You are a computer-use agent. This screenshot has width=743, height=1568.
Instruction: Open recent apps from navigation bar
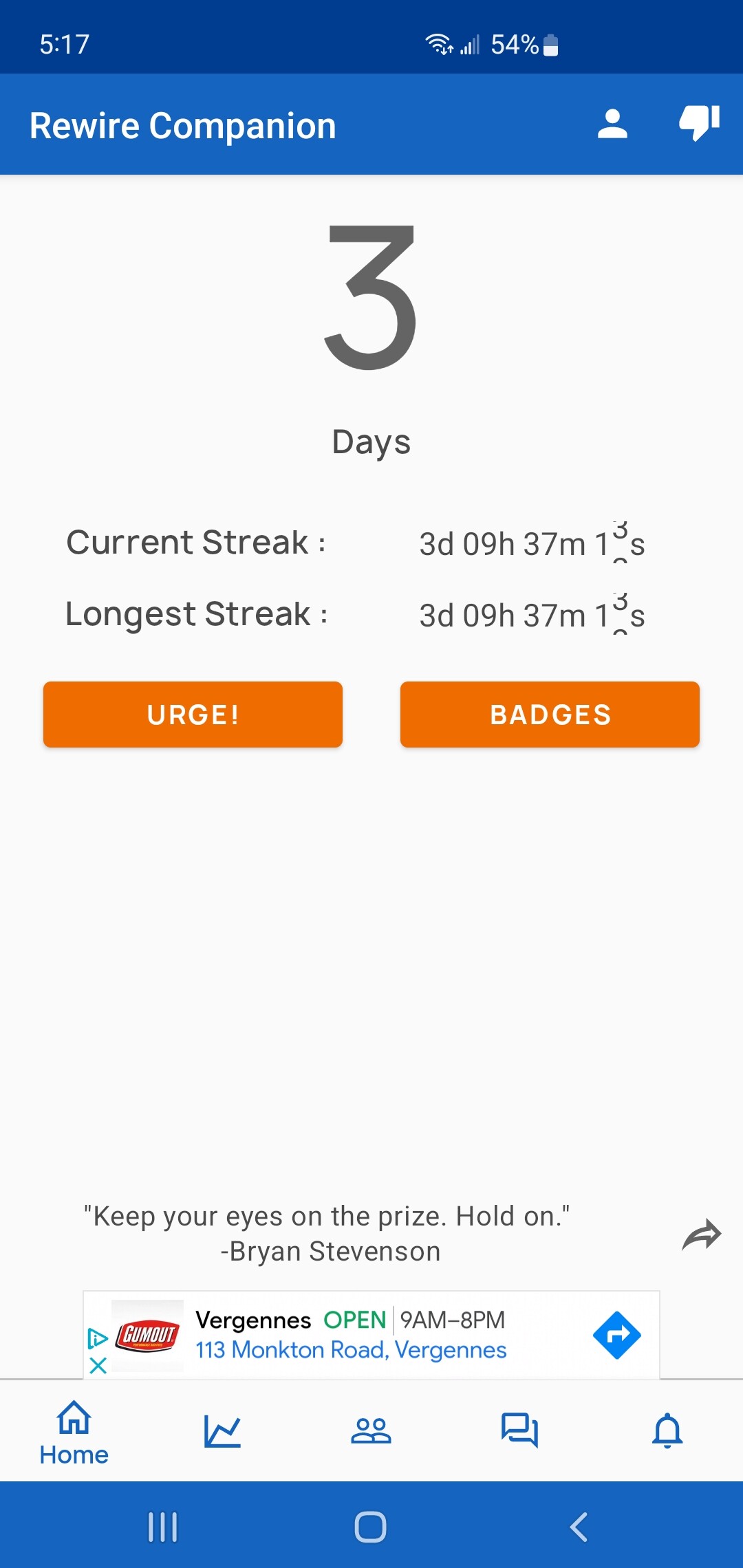163,1527
